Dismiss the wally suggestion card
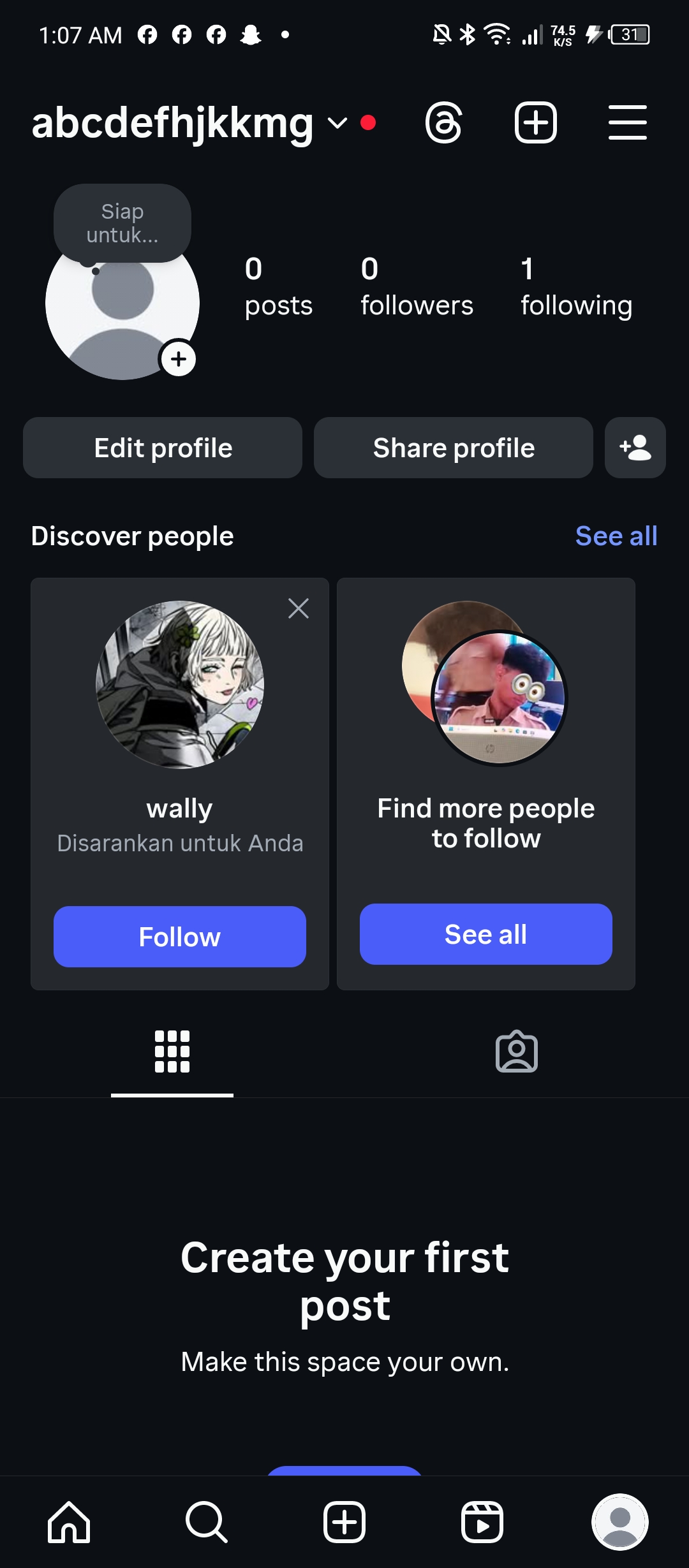Screen dimensions: 689x1568 [299, 608]
